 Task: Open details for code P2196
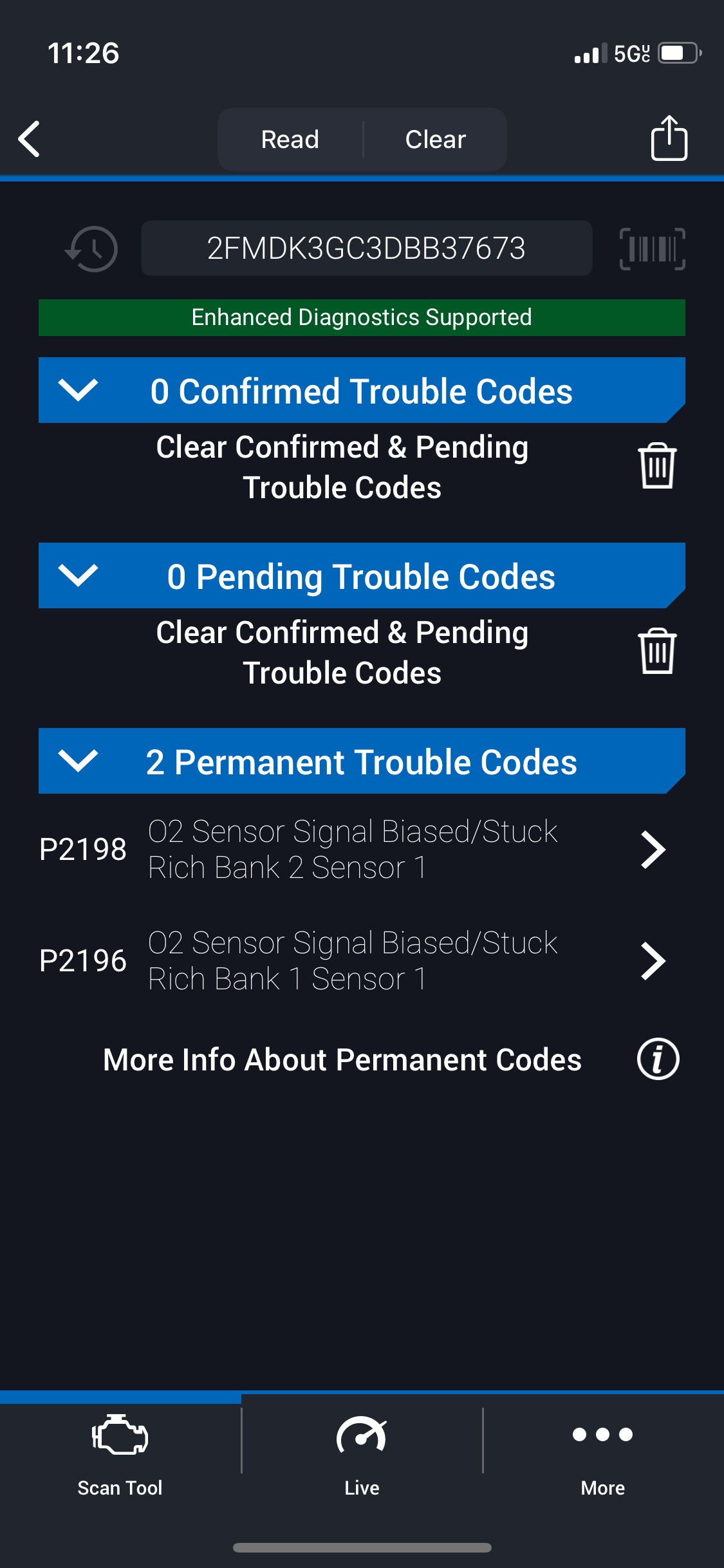coord(653,961)
